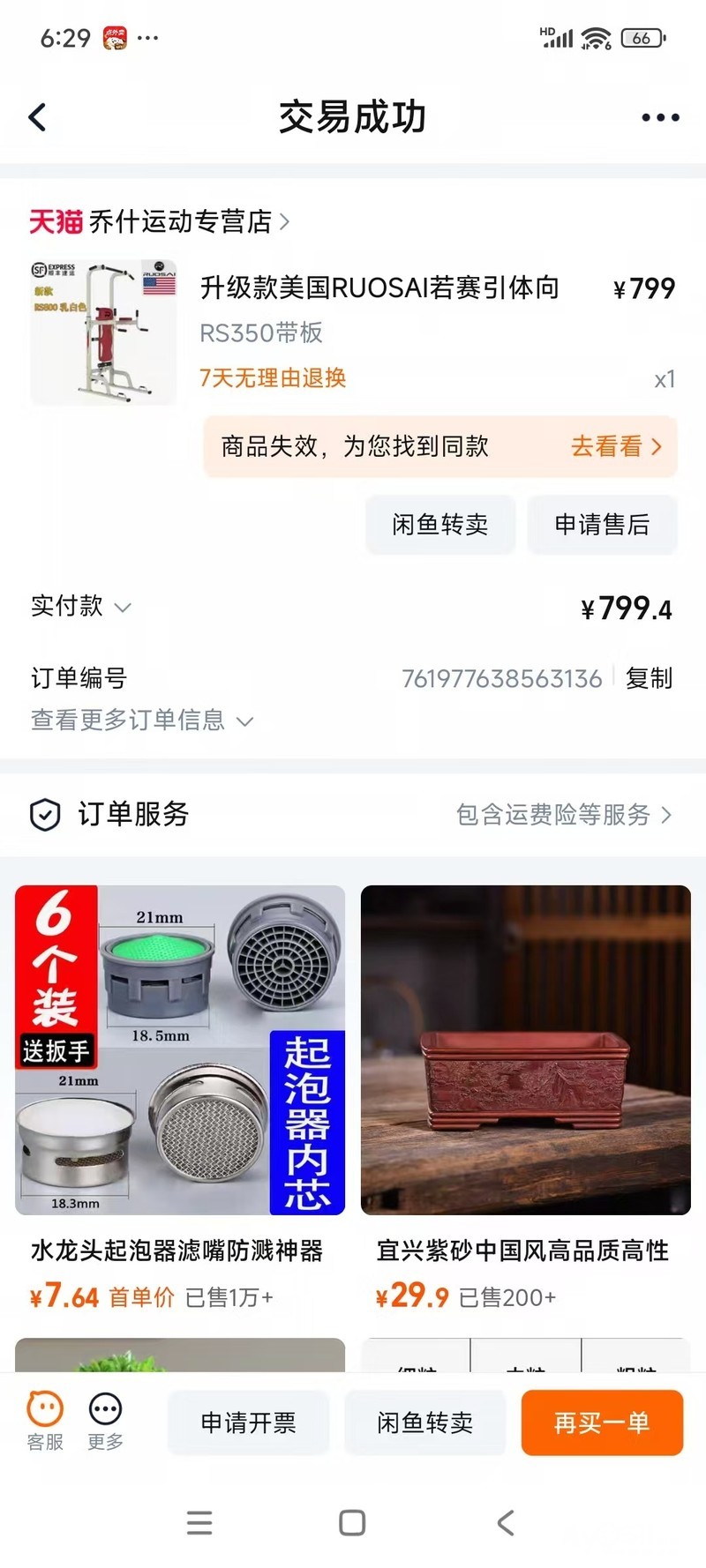Tap 去看看 to view similar items
This screenshot has height=1568, width=706.
pyautogui.click(x=615, y=446)
